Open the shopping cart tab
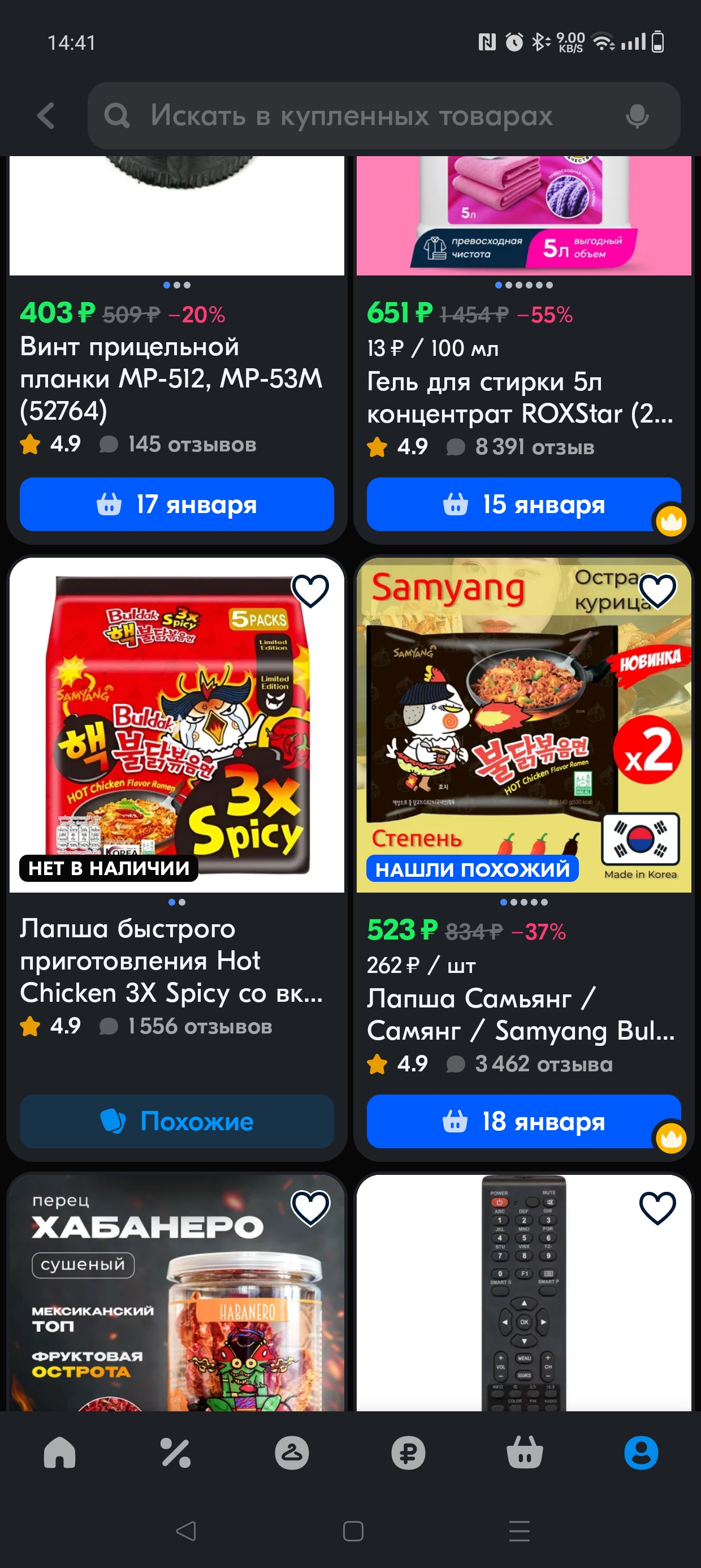The width and height of the screenshot is (701, 1568). point(525,1453)
